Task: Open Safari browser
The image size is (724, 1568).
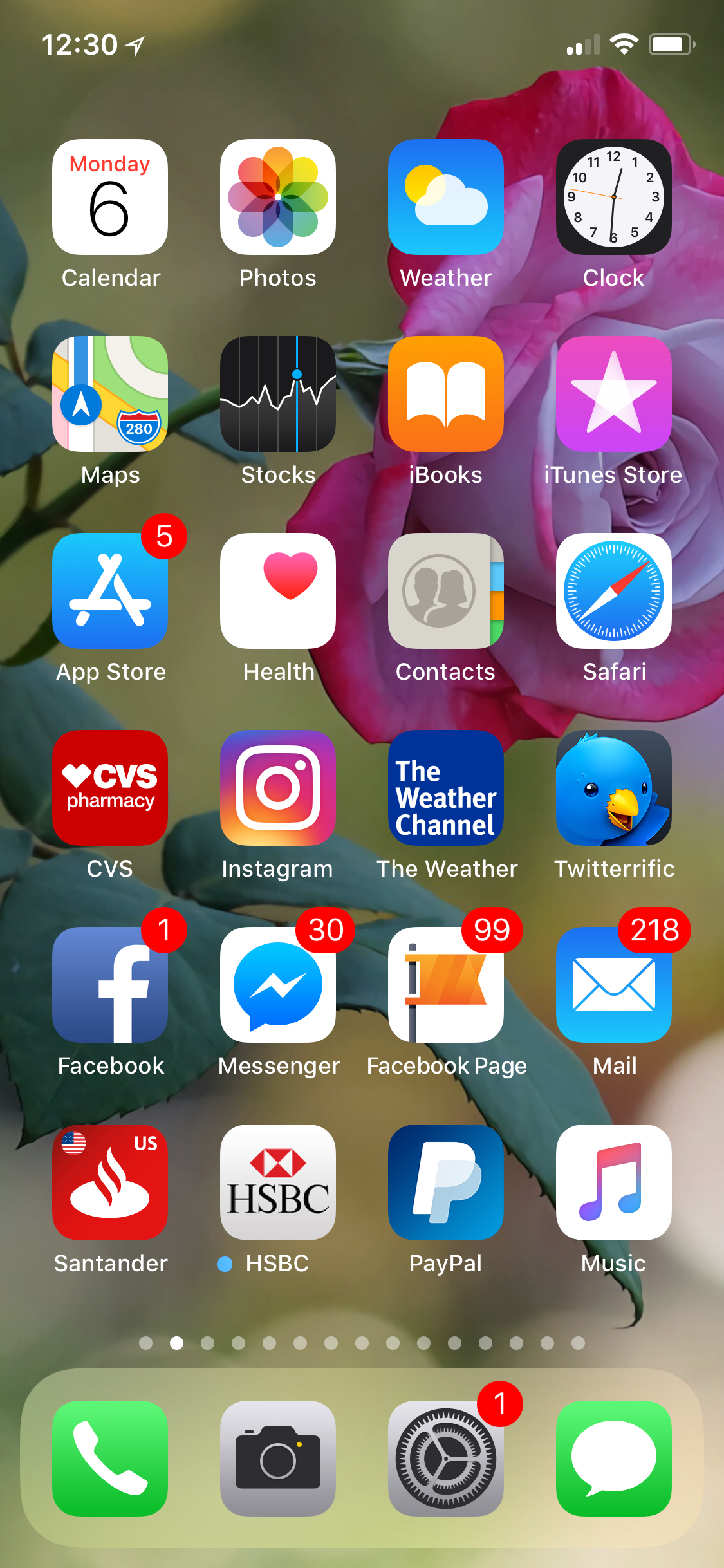Action: (x=614, y=591)
